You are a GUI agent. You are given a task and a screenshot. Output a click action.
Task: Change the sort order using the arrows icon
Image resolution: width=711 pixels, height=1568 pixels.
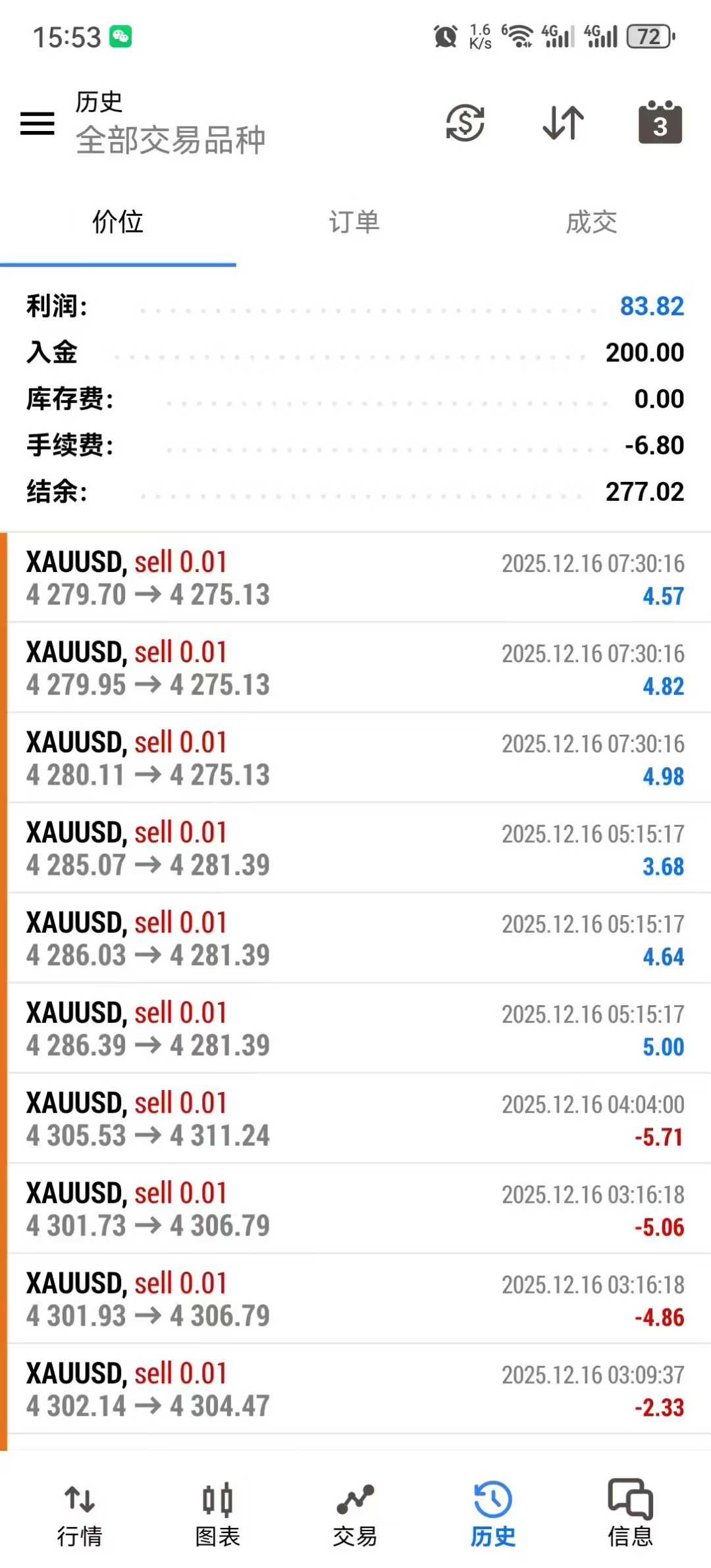[563, 123]
